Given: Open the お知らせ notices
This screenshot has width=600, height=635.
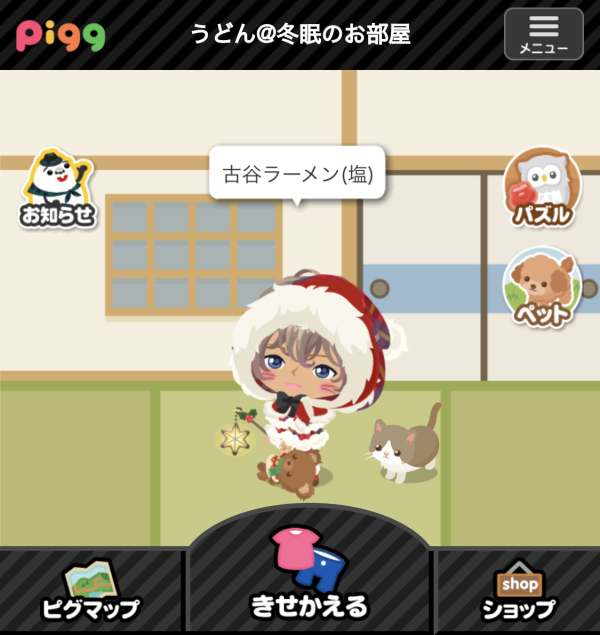Looking at the screenshot, I should [58, 188].
